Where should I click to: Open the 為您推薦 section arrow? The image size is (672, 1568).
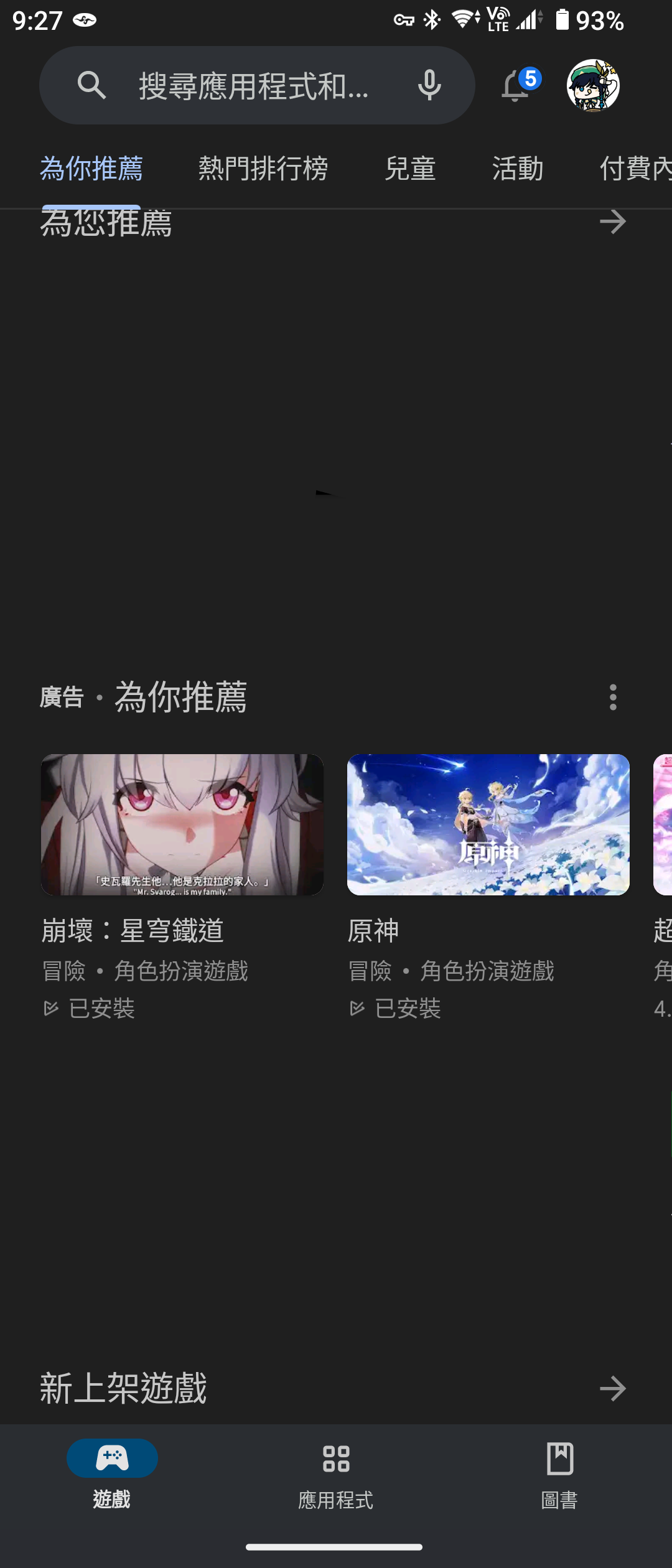click(x=612, y=222)
